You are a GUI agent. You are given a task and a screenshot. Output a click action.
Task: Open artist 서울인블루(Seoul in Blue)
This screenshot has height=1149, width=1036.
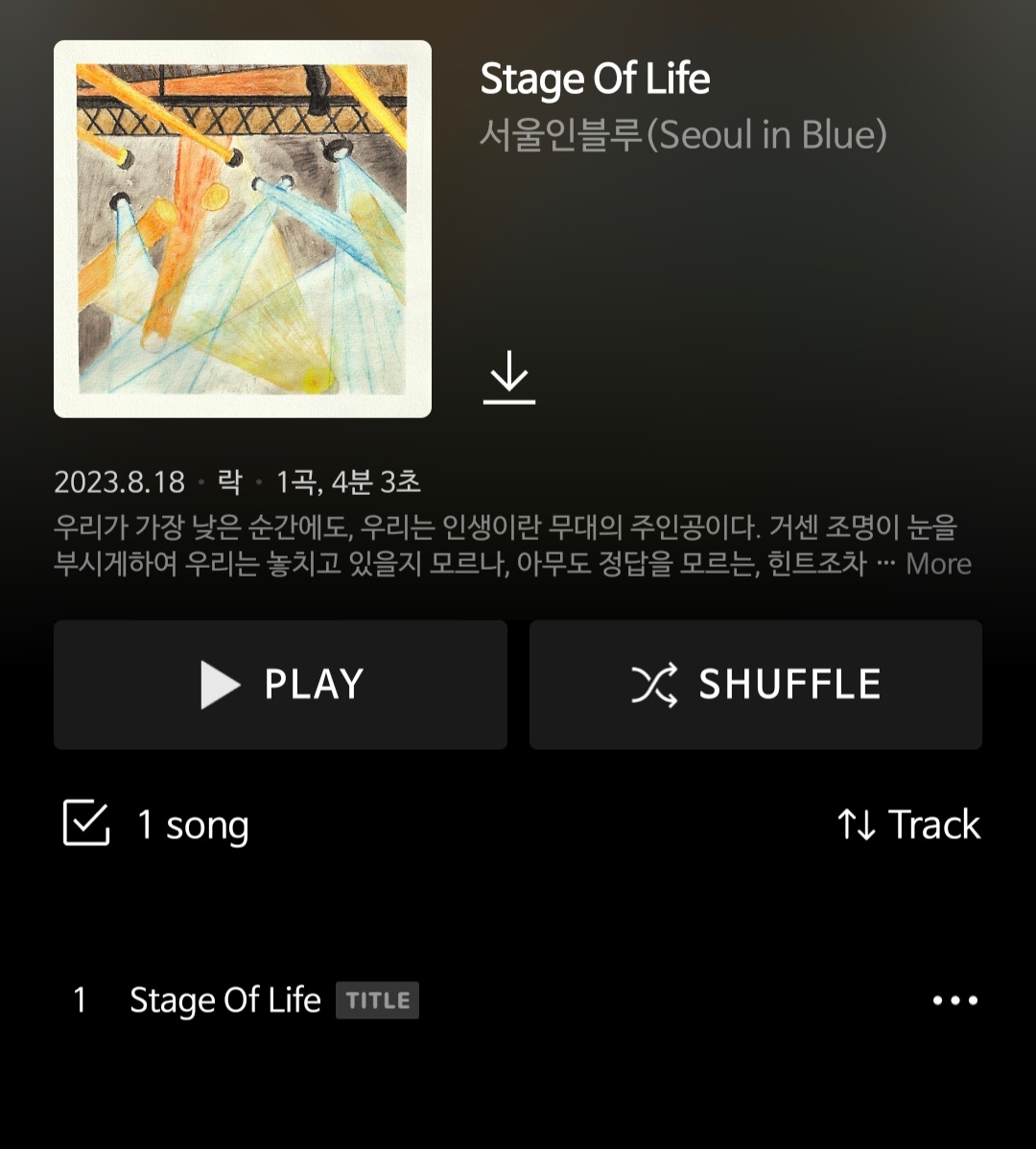point(682,135)
